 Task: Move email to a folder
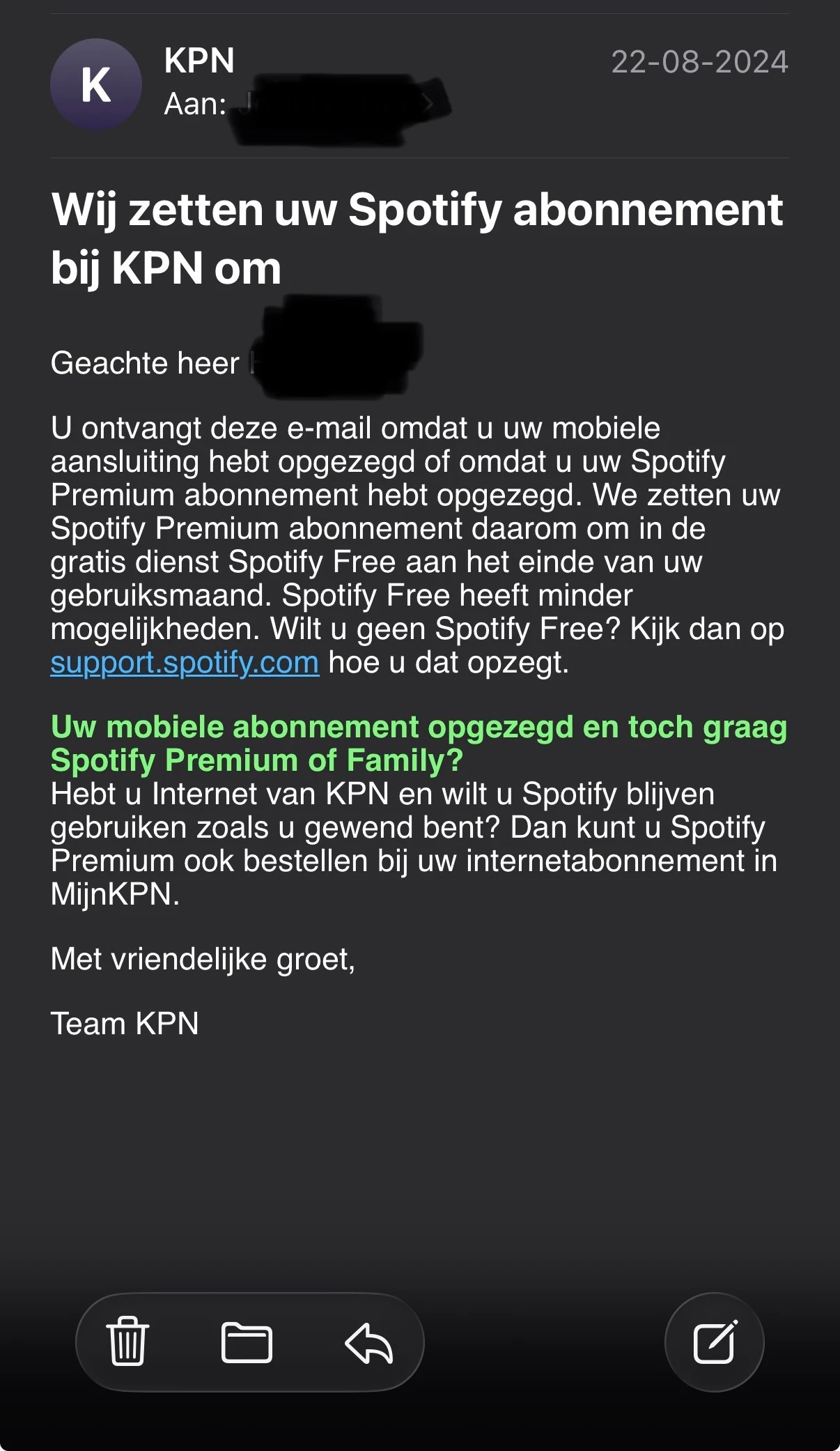tap(247, 1342)
